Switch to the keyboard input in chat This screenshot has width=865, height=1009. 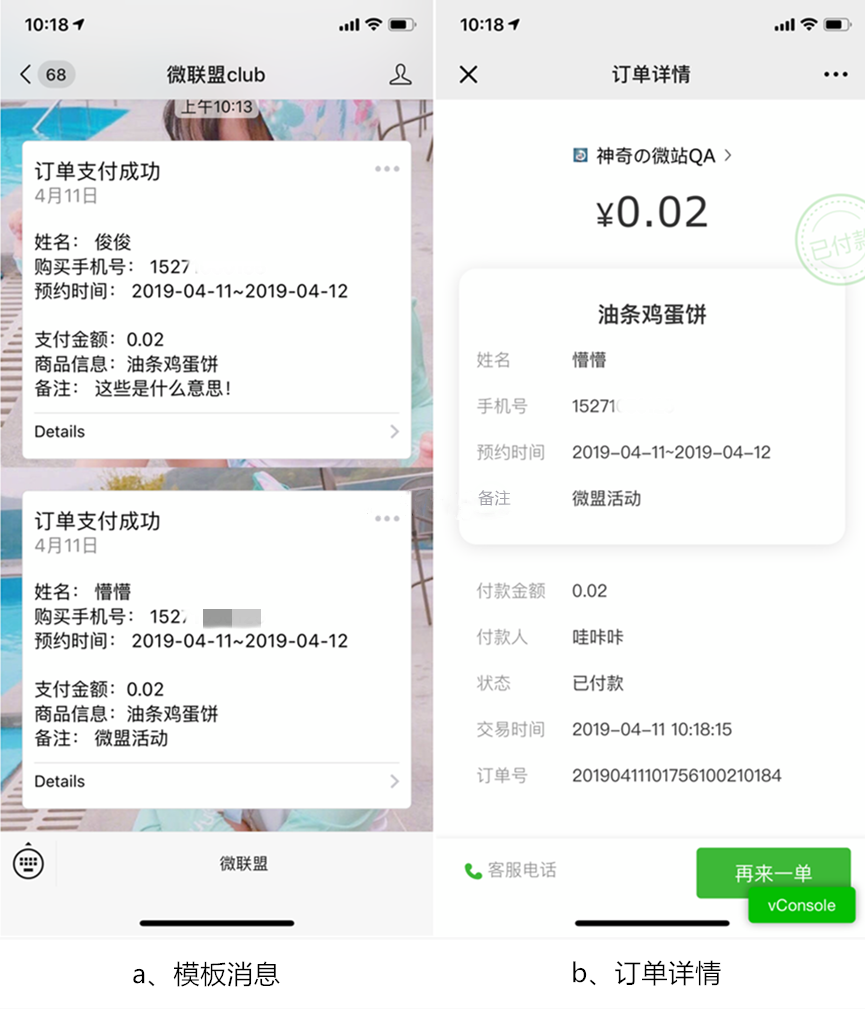coord(28,863)
